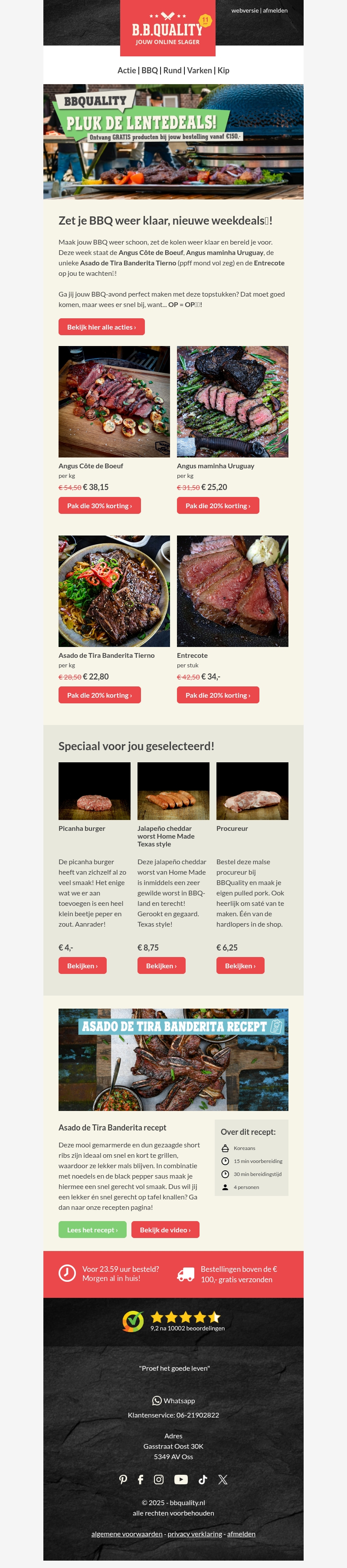The width and height of the screenshot is (347, 1568).
Task: Open the Varken category link
Action: pyautogui.click(x=199, y=71)
